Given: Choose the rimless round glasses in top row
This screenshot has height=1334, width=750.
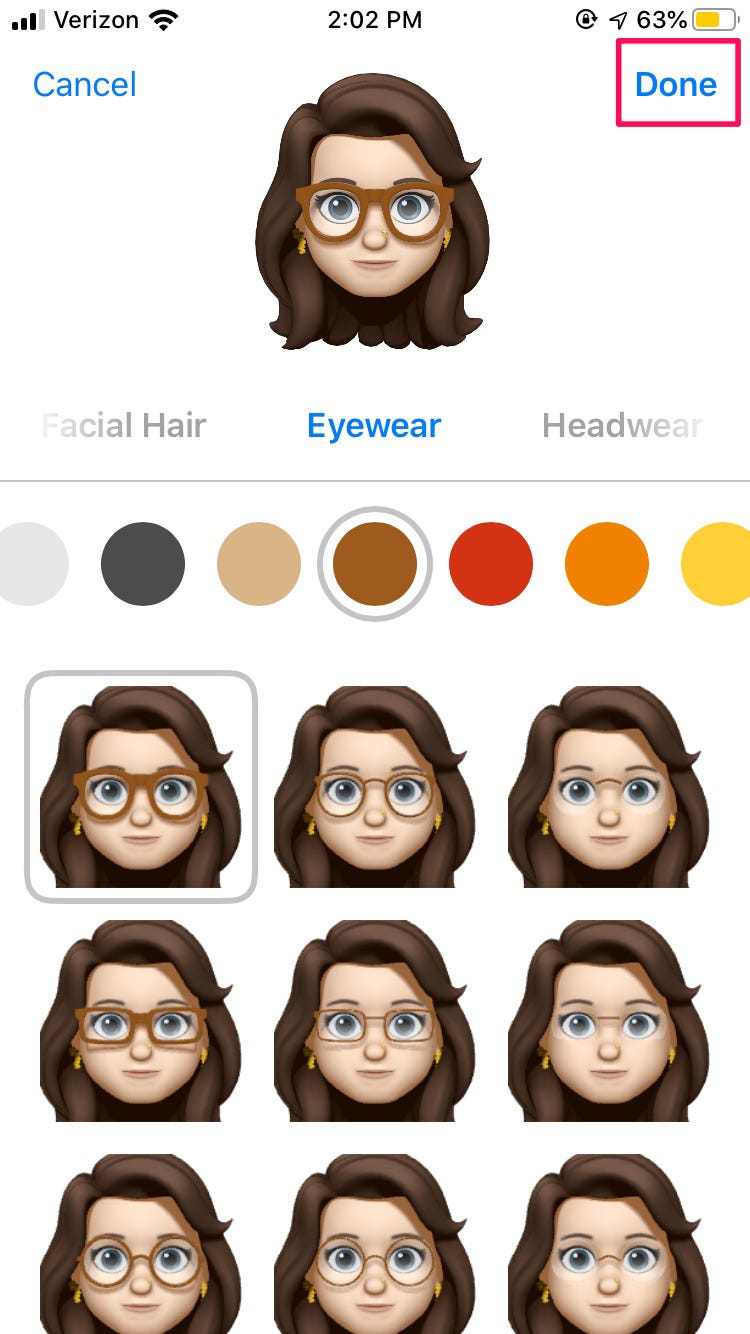Looking at the screenshot, I should point(609,786).
